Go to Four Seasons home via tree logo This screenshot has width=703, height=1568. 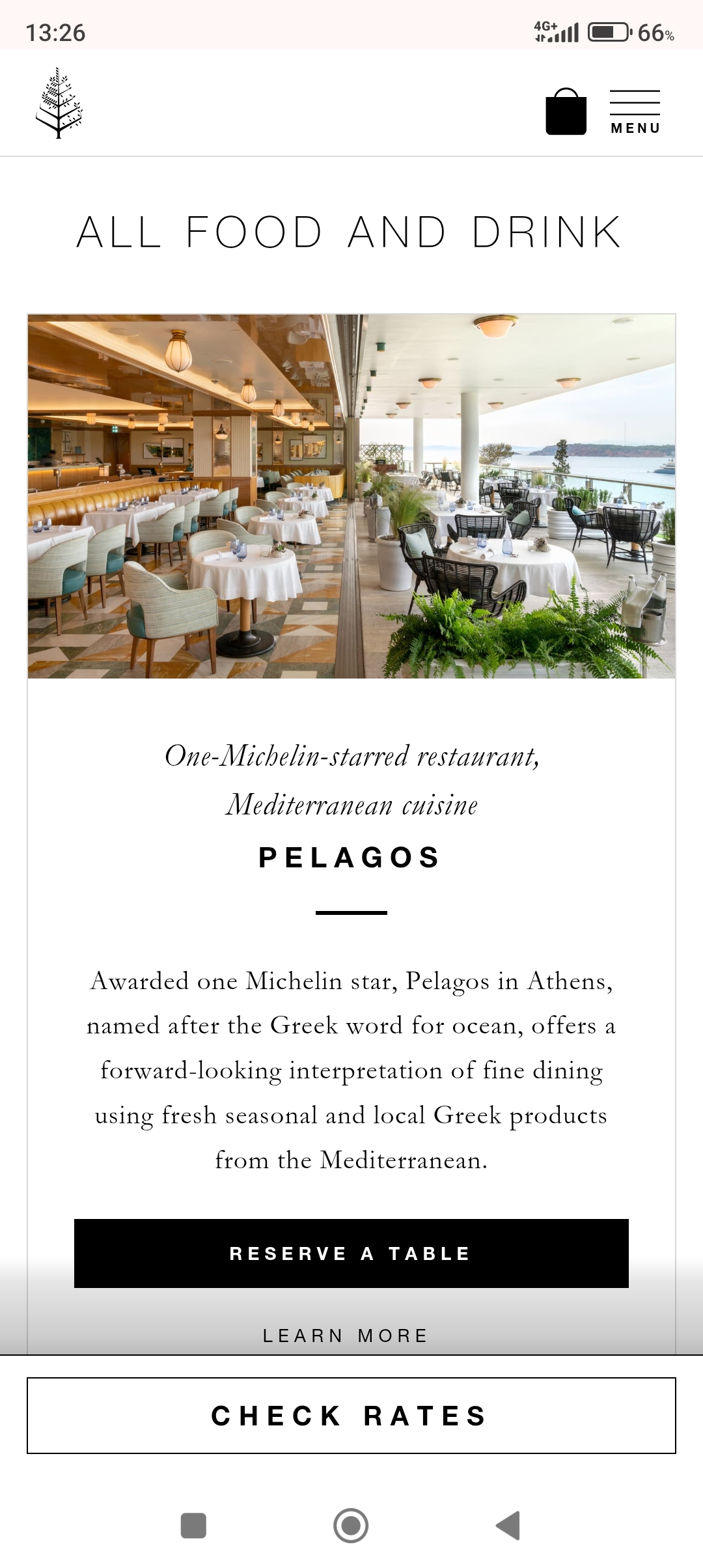coord(59,104)
